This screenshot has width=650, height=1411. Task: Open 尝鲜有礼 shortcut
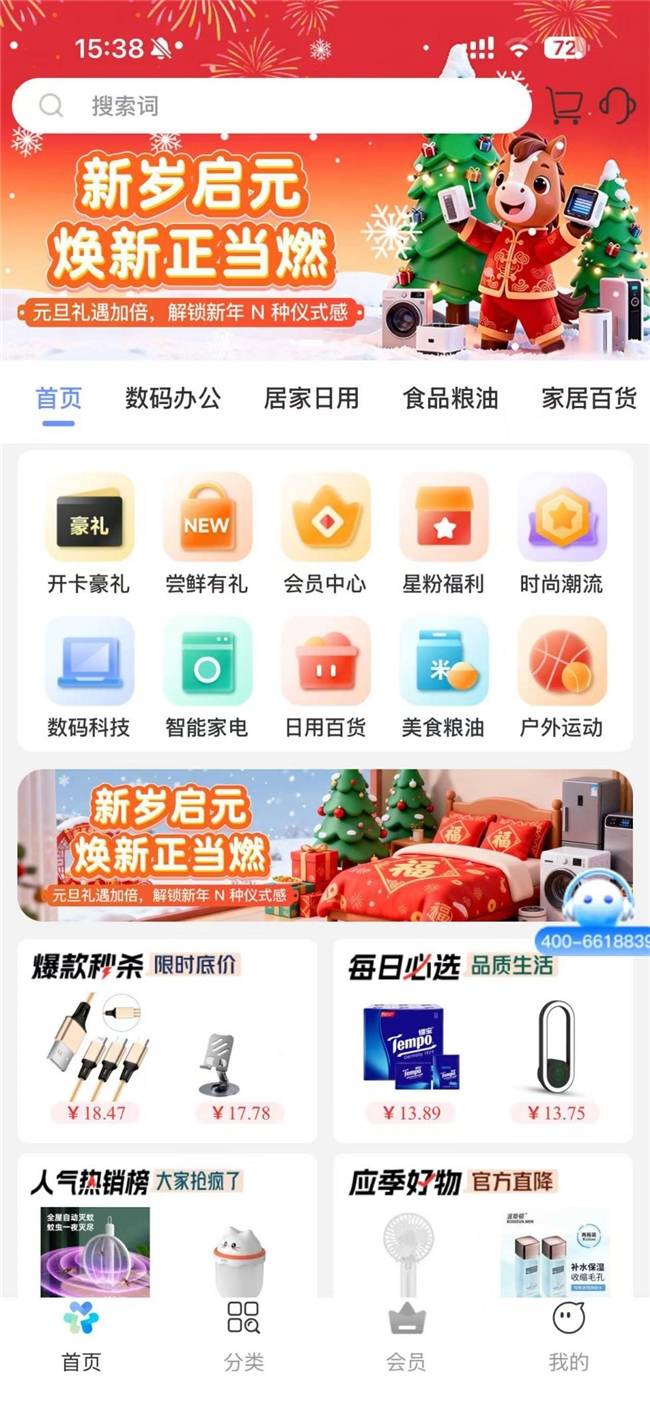(207, 532)
